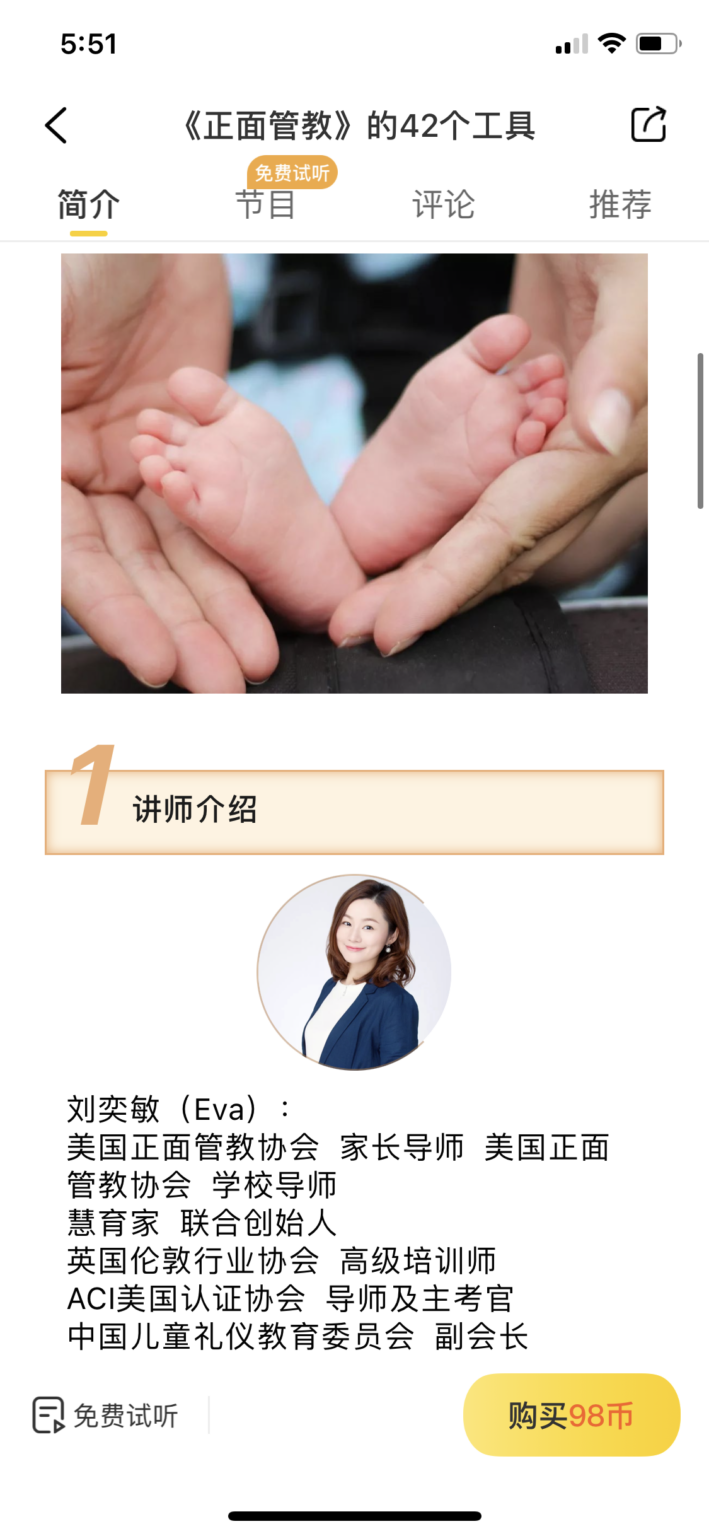709x1536 pixels.
Task: Buy the course with 购买98币
Action: tap(571, 1415)
